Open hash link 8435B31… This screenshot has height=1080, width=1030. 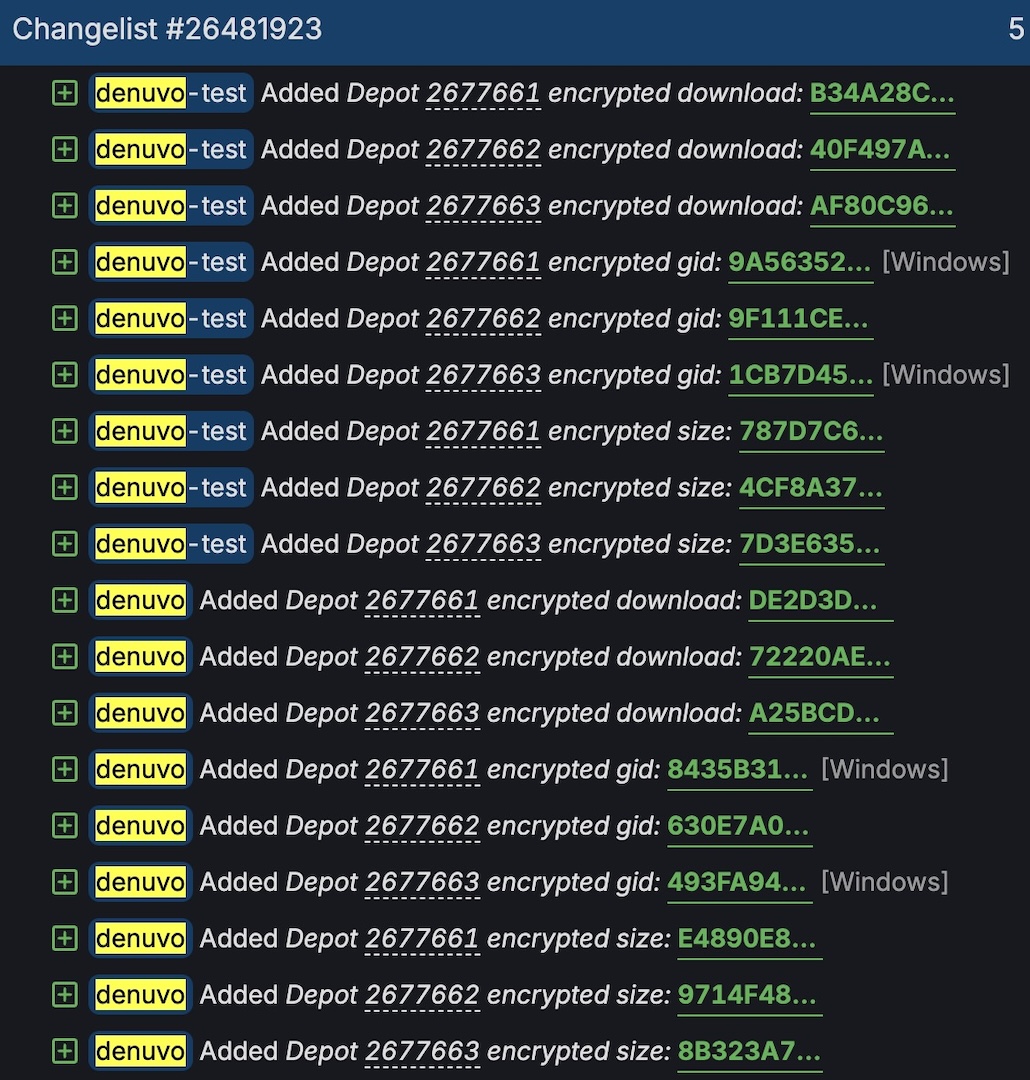[737, 770]
